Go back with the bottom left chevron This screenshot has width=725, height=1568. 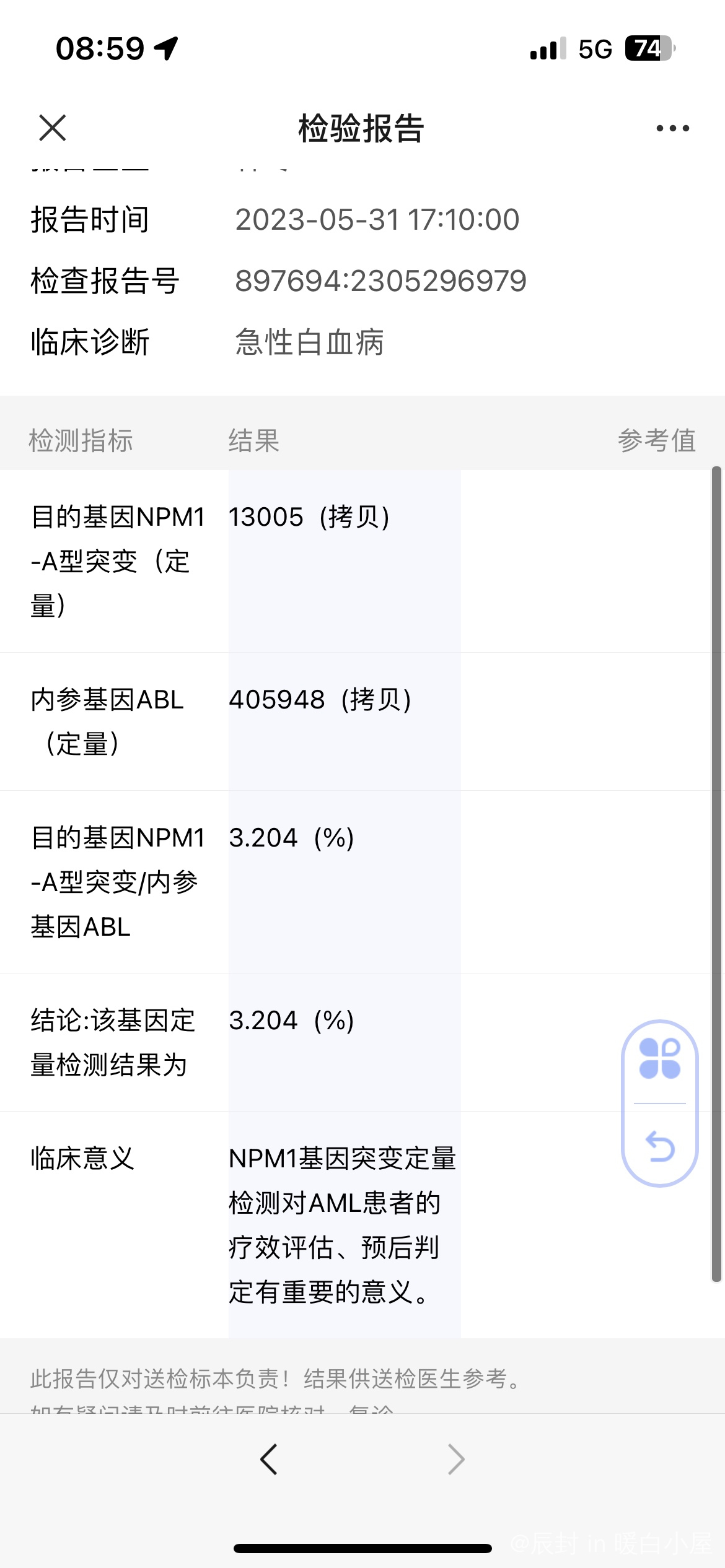(x=269, y=1460)
